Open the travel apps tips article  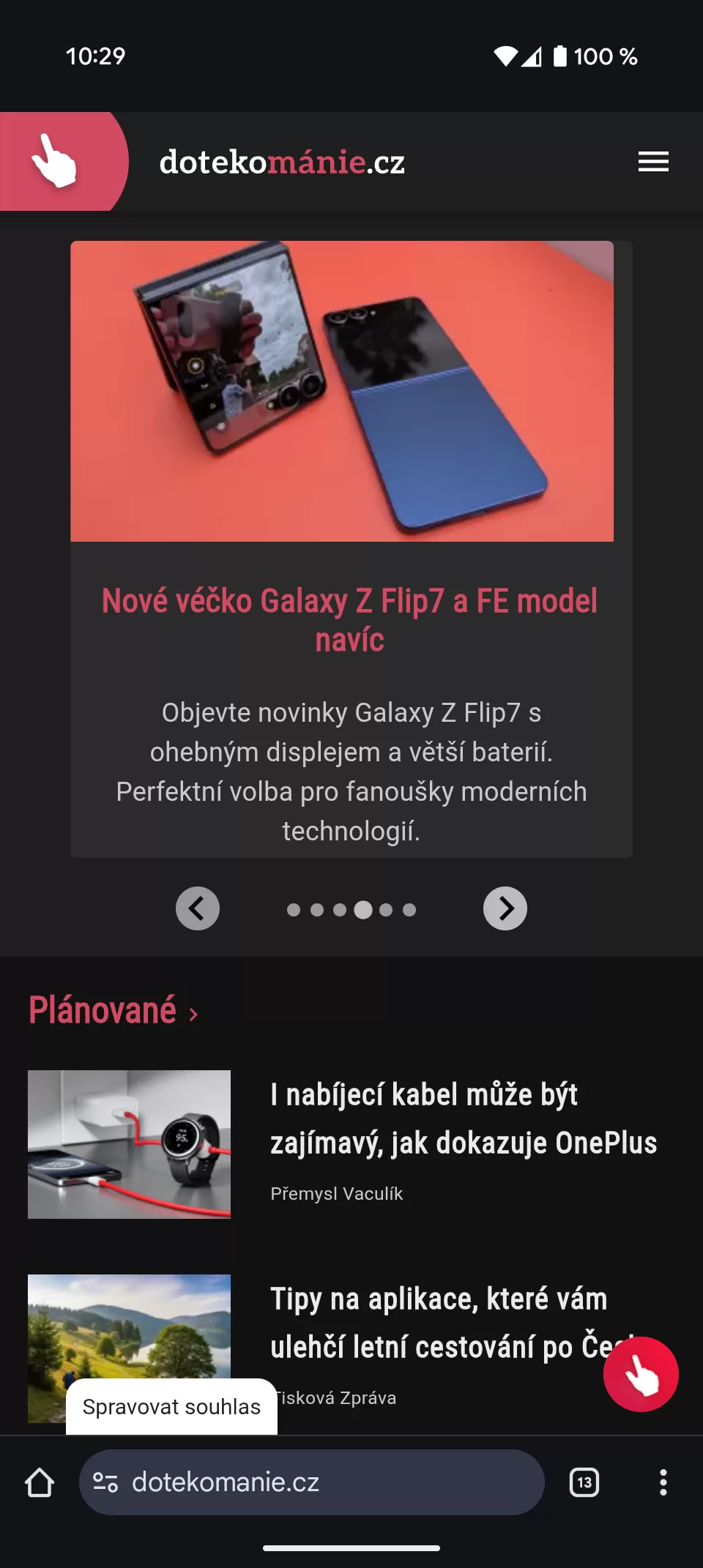438,1322
